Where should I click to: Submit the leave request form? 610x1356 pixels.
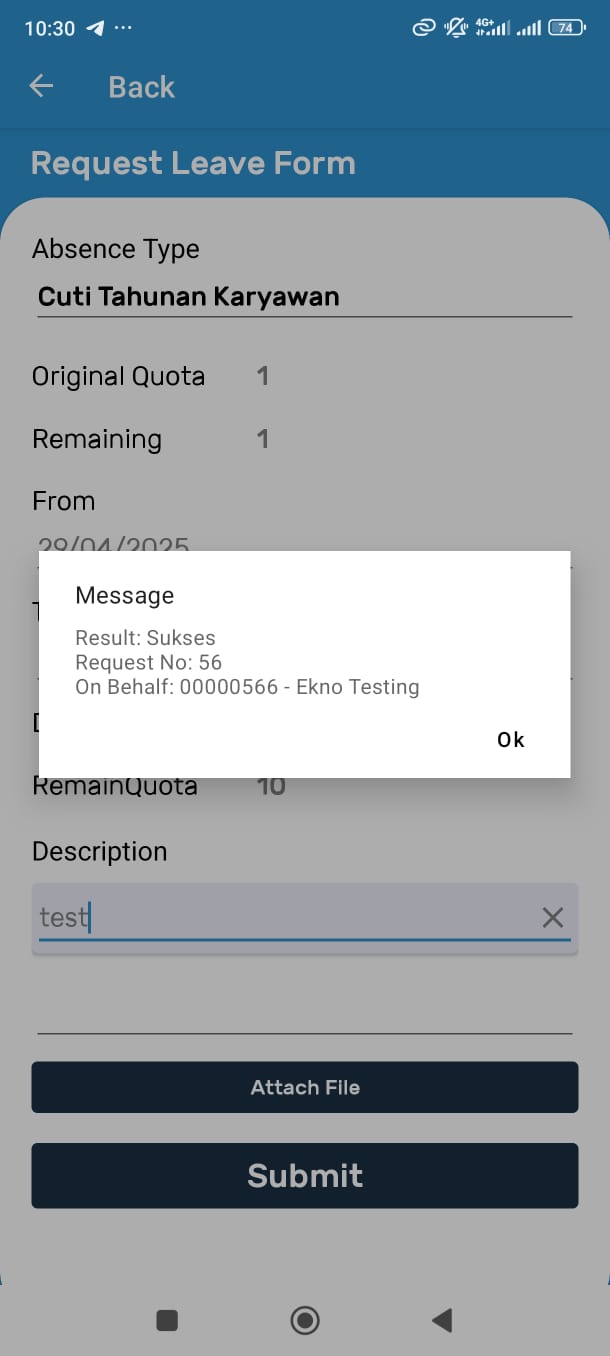(x=304, y=1175)
